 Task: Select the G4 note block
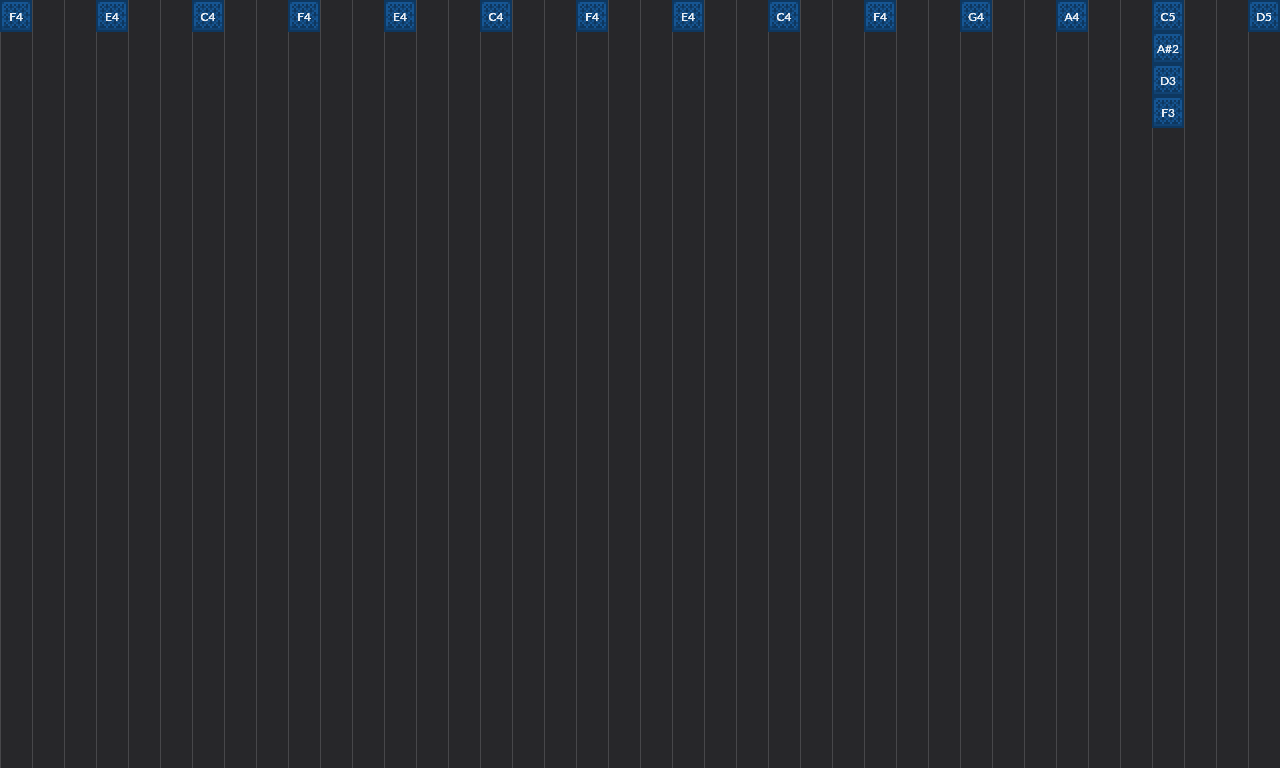[x=976, y=17]
